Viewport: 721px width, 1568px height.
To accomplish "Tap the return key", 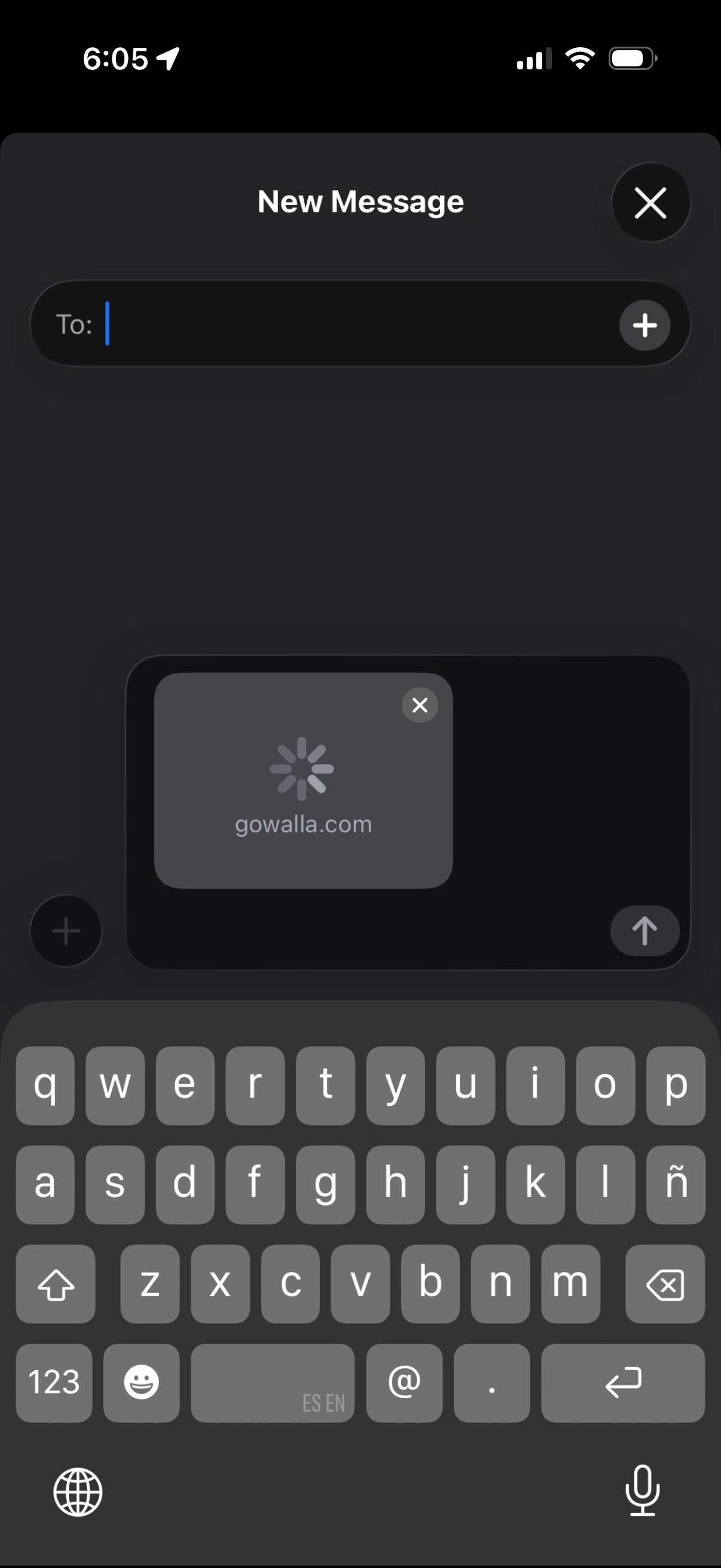I will coord(622,1383).
